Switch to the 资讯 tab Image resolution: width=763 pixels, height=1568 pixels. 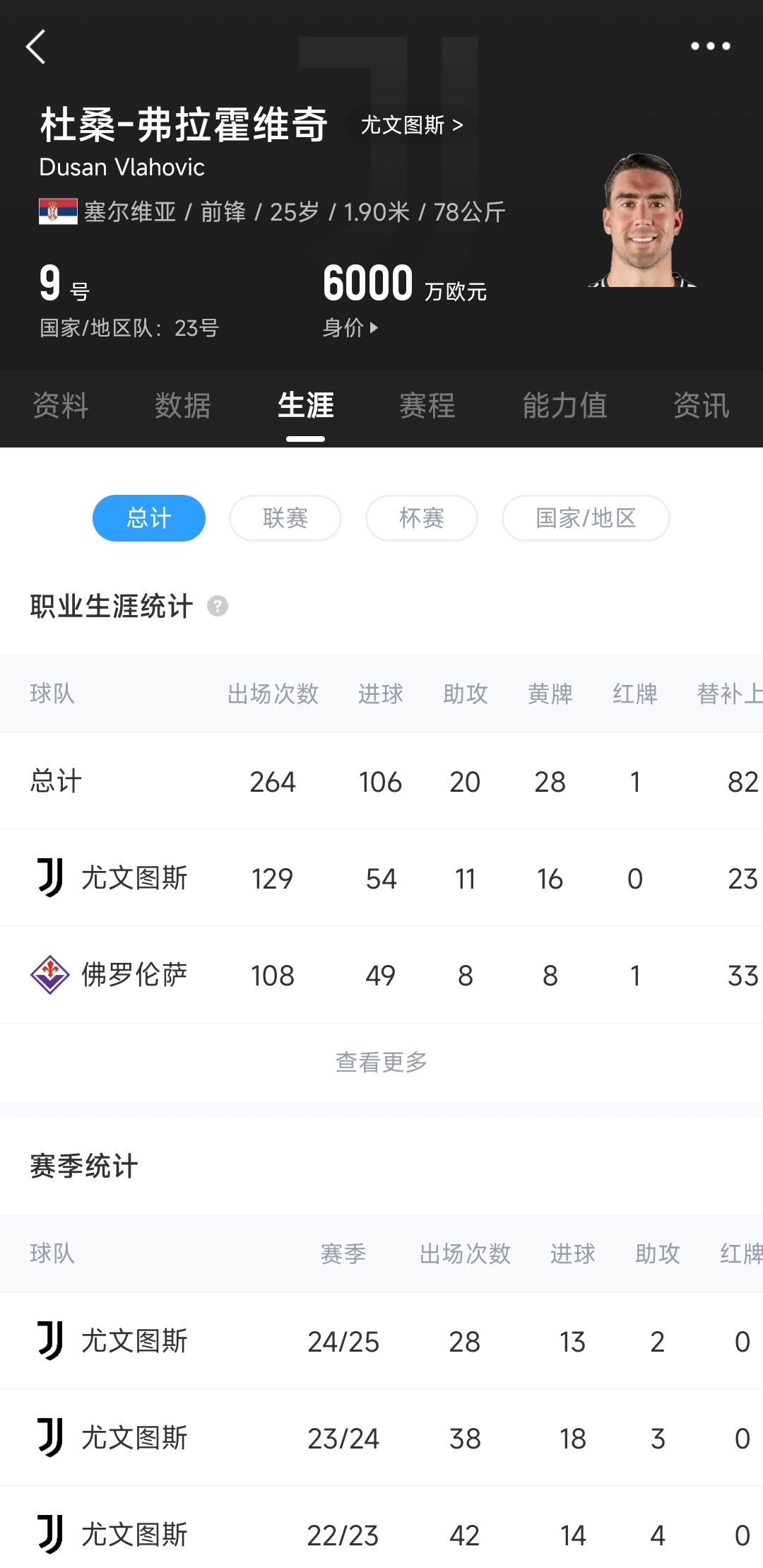701,406
